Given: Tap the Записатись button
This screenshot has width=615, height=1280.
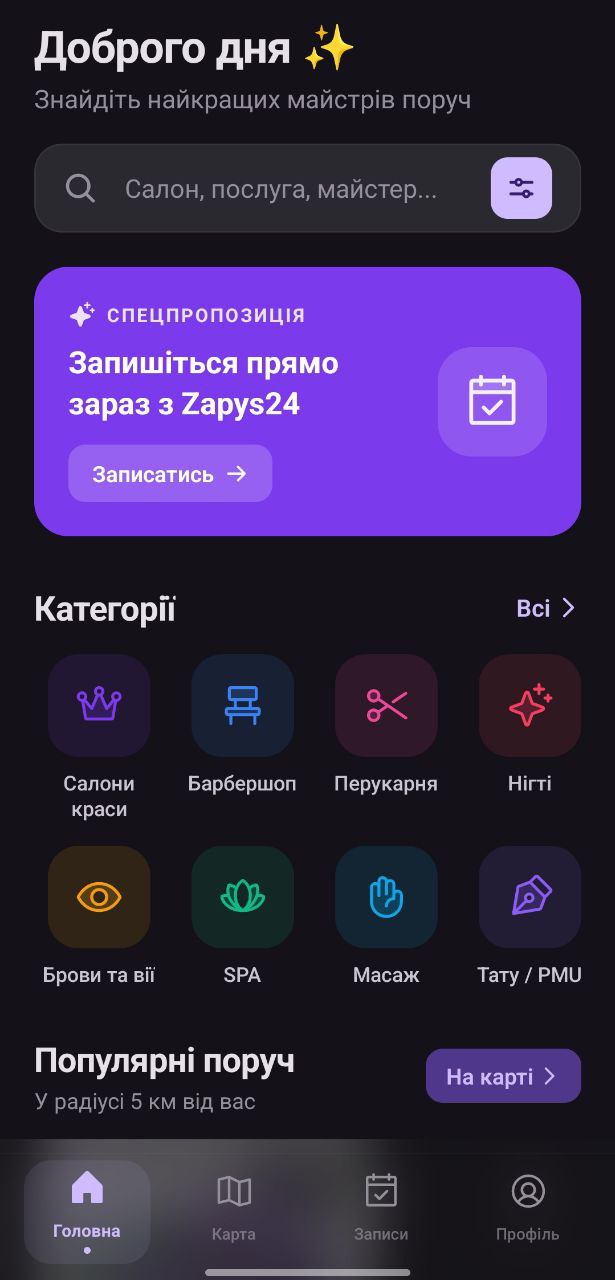Looking at the screenshot, I should pos(170,473).
